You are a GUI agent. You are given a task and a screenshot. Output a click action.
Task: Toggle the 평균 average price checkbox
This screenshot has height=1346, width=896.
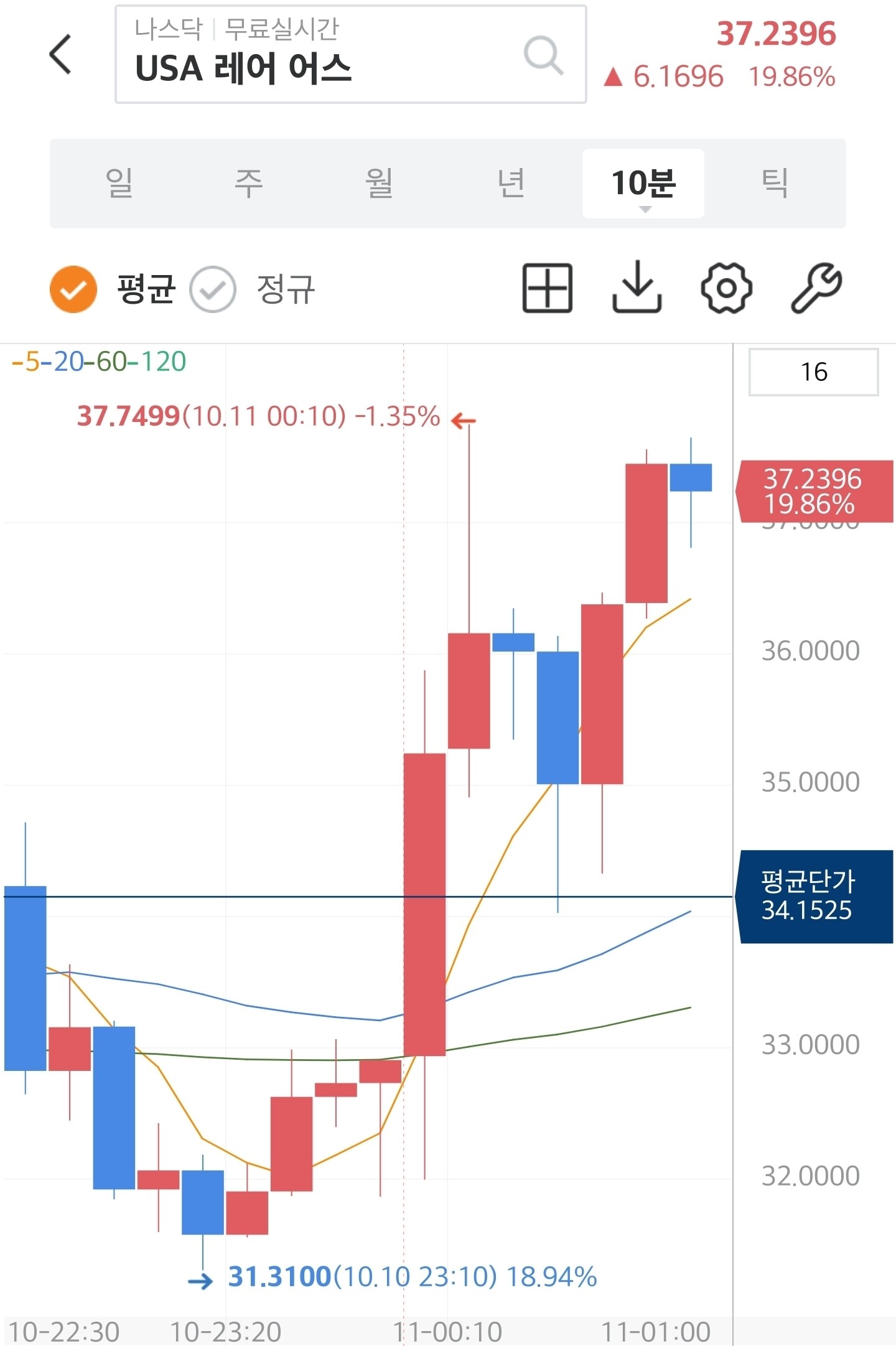tap(73, 289)
